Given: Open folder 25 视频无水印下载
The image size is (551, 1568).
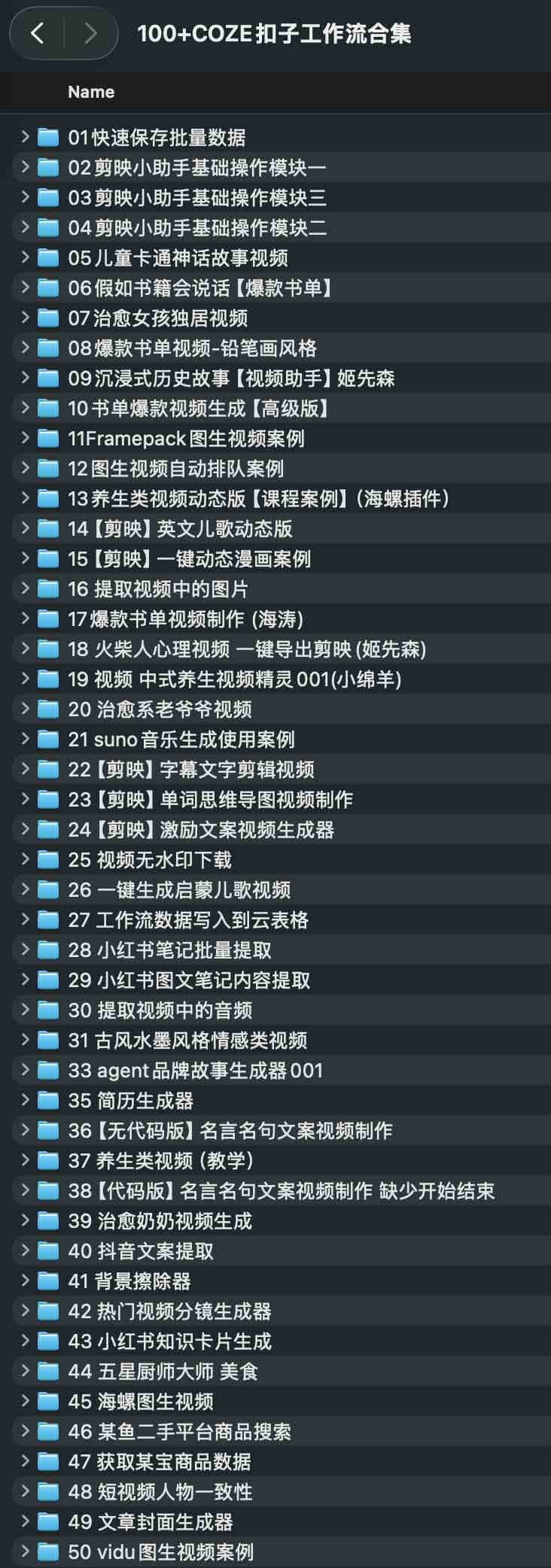Looking at the screenshot, I should (150, 859).
